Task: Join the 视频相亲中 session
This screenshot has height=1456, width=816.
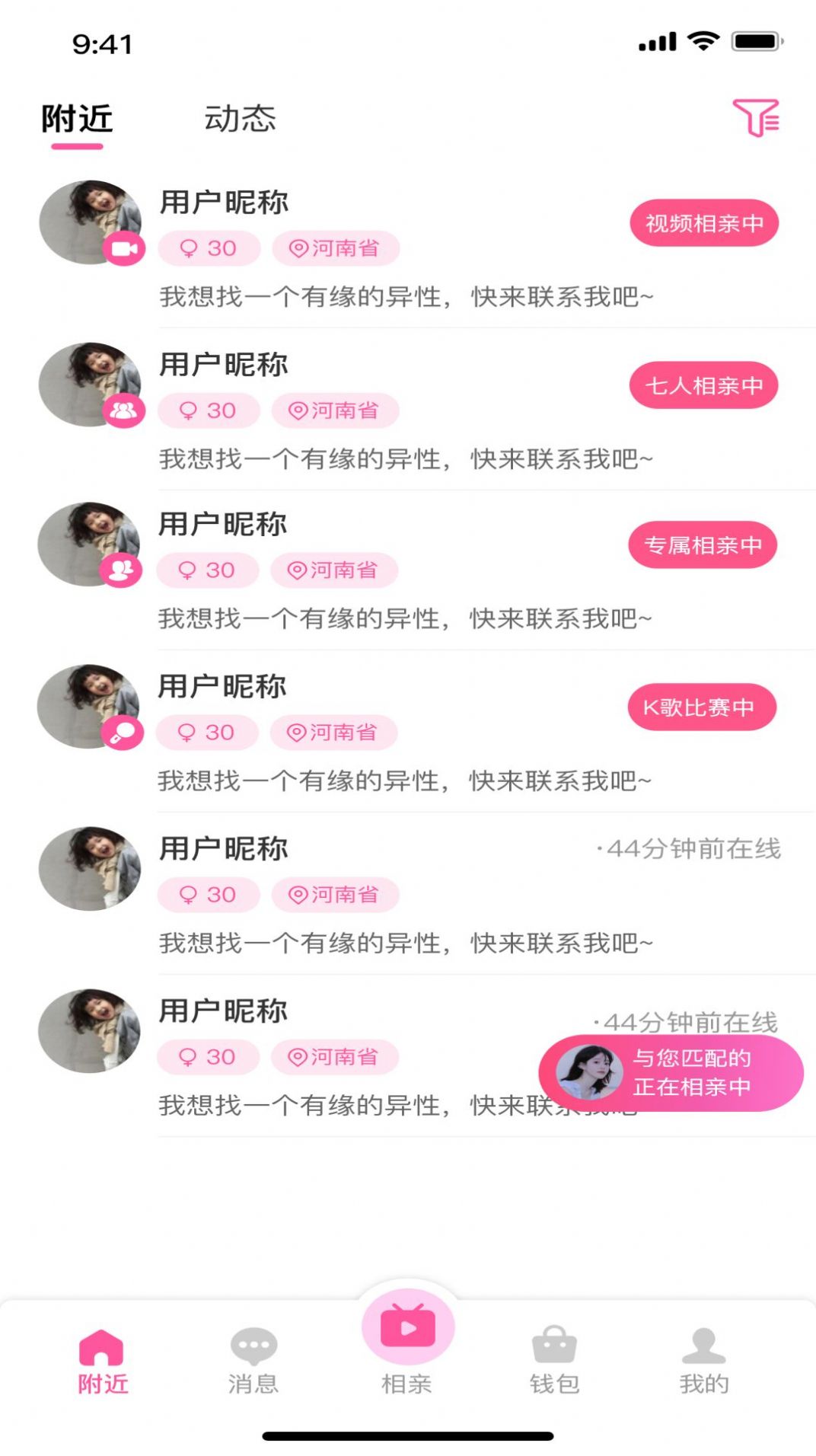Action: coord(703,223)
